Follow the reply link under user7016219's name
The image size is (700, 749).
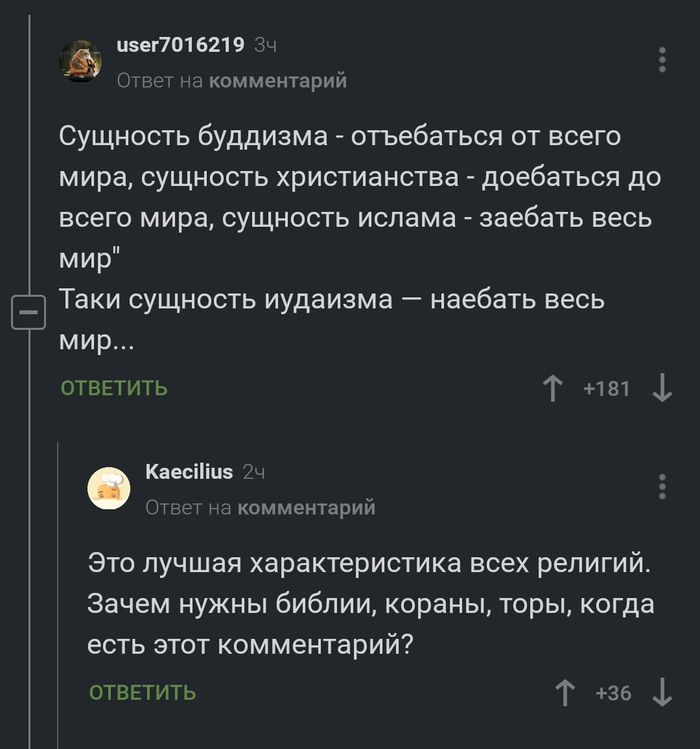coord(277,81)
